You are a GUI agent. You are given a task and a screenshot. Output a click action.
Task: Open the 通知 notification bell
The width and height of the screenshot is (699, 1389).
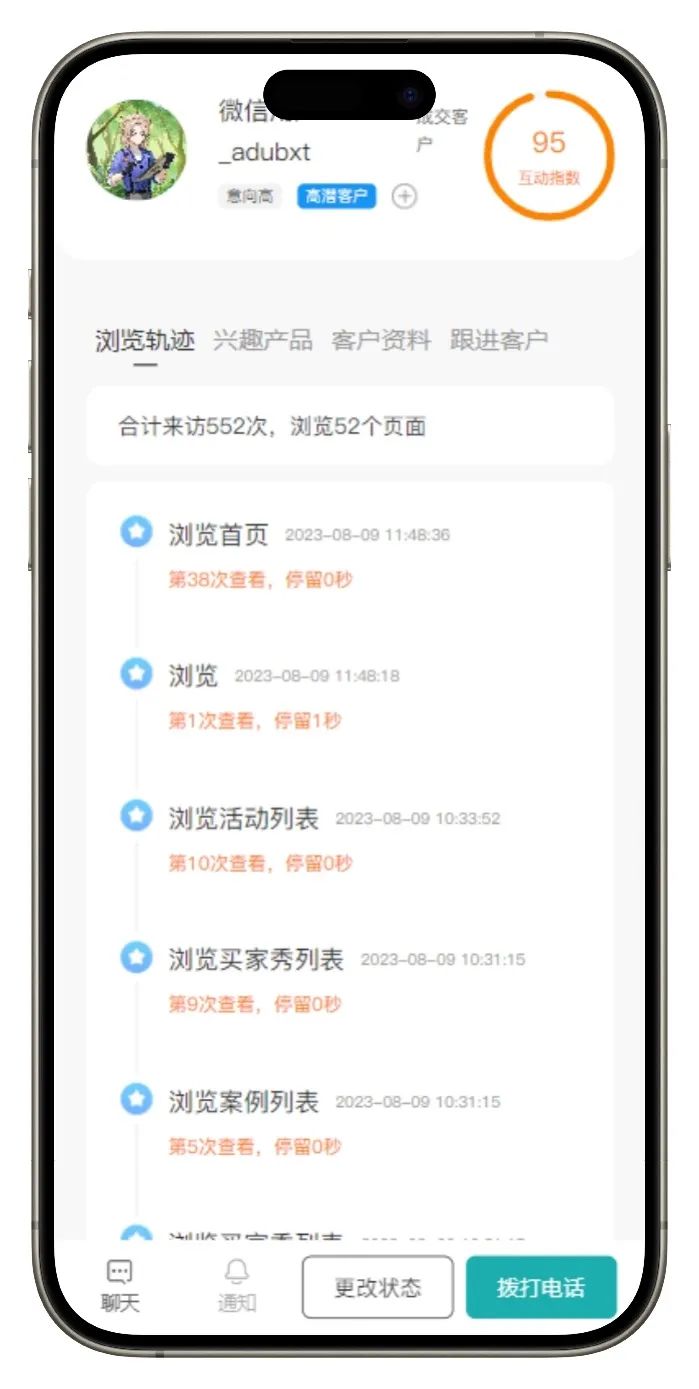237,1286
